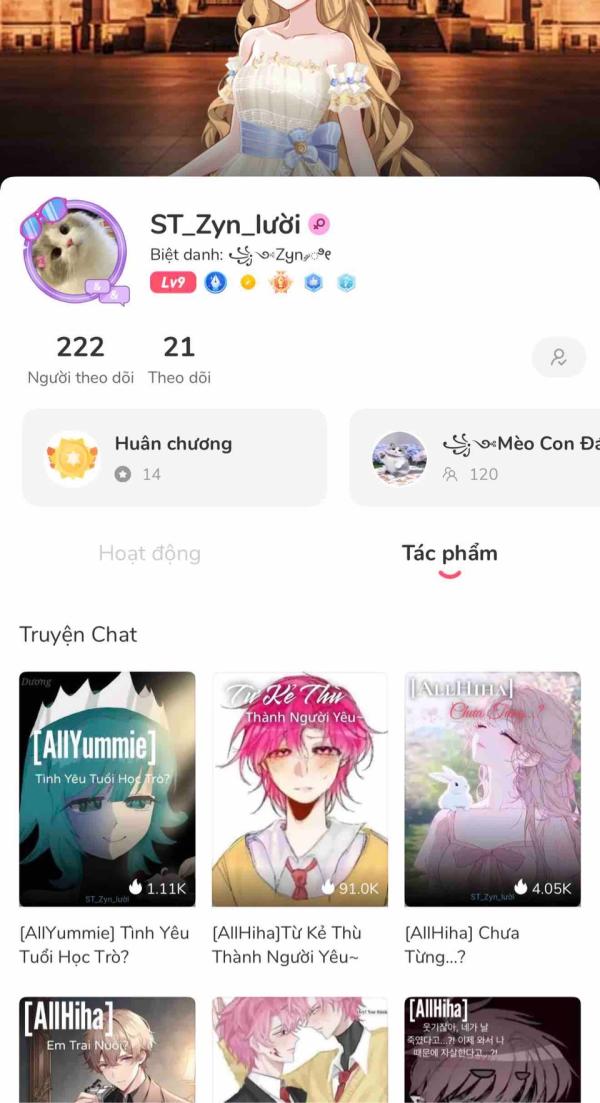The image size is (600, 1103).
Task: Open the [AllHiha] story with Korean text
Action: click(492, 1050)
